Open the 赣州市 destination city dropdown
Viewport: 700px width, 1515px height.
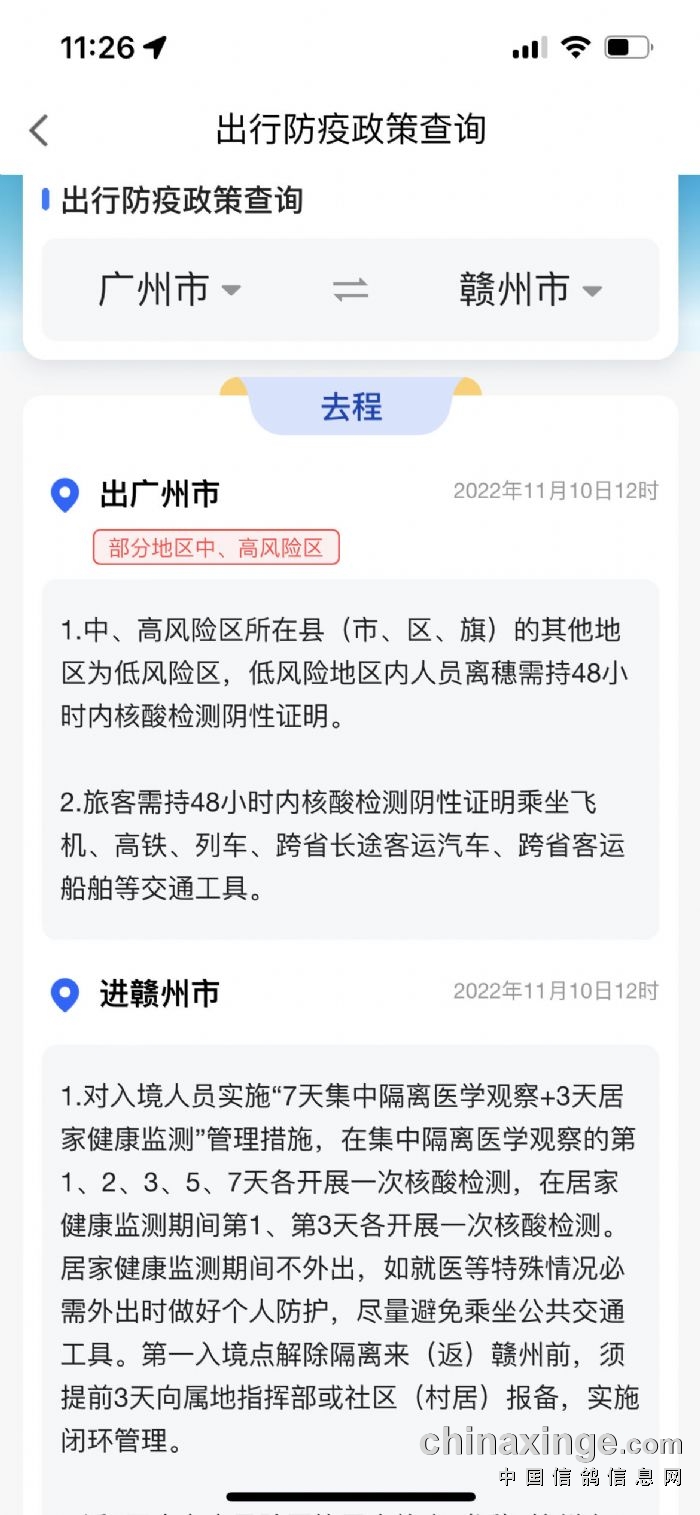tap(530, 290)
